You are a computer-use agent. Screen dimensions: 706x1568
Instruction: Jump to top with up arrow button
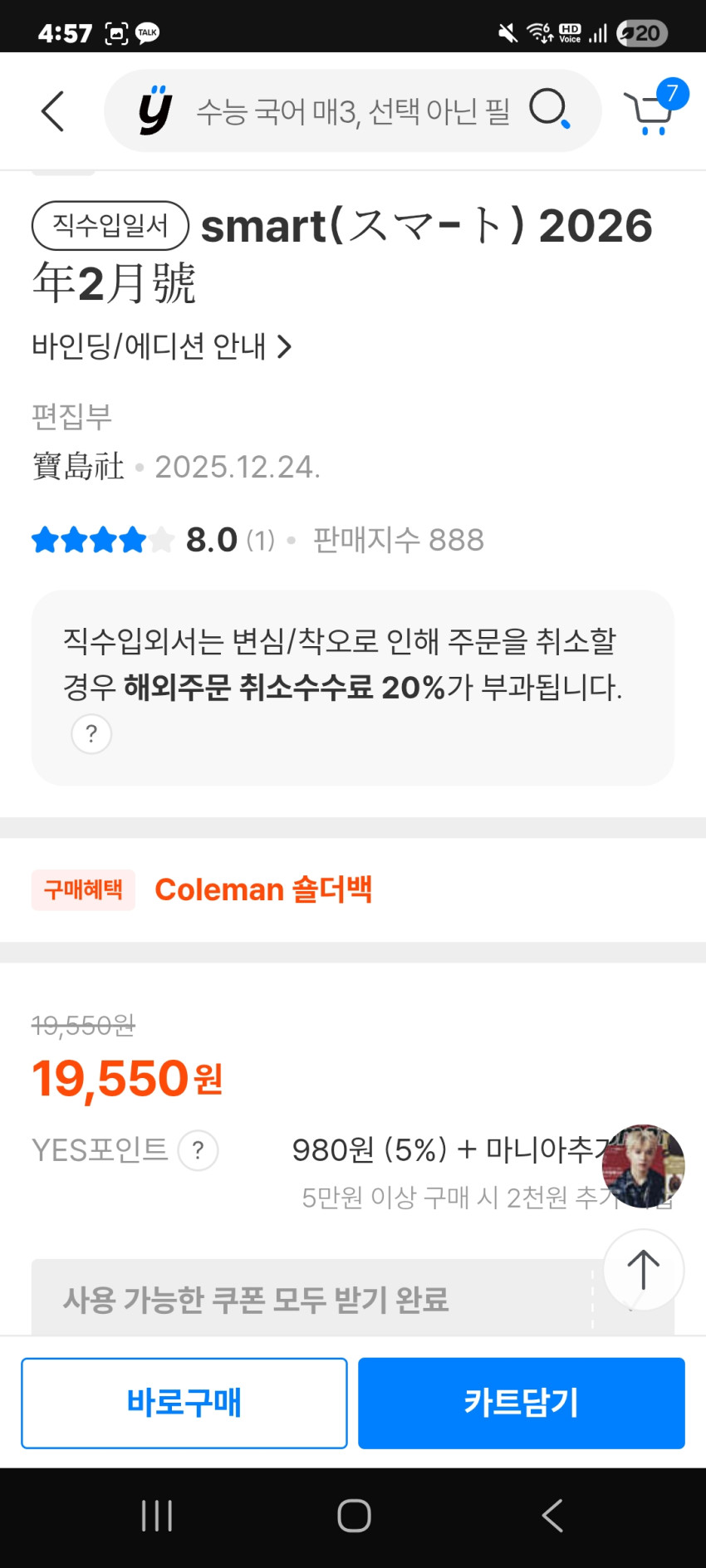point(643,1270)
